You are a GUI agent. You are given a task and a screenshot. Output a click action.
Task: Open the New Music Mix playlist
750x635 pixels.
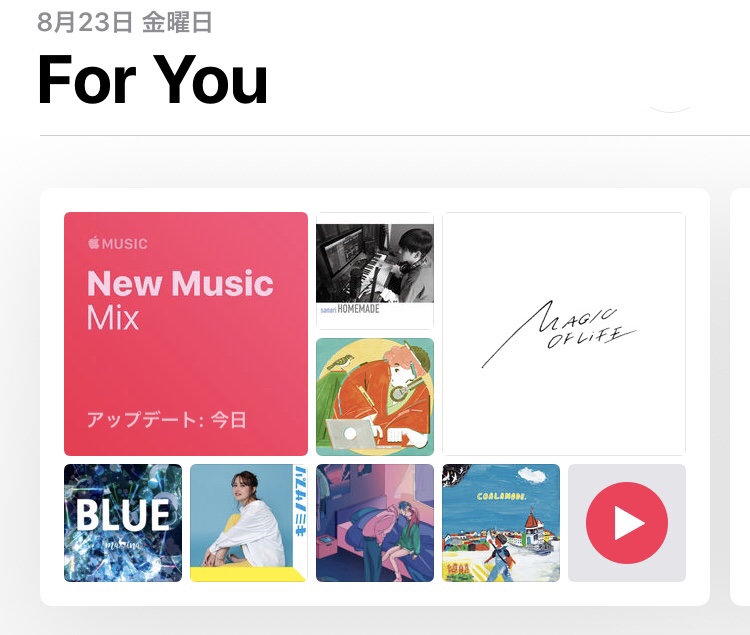185,333
